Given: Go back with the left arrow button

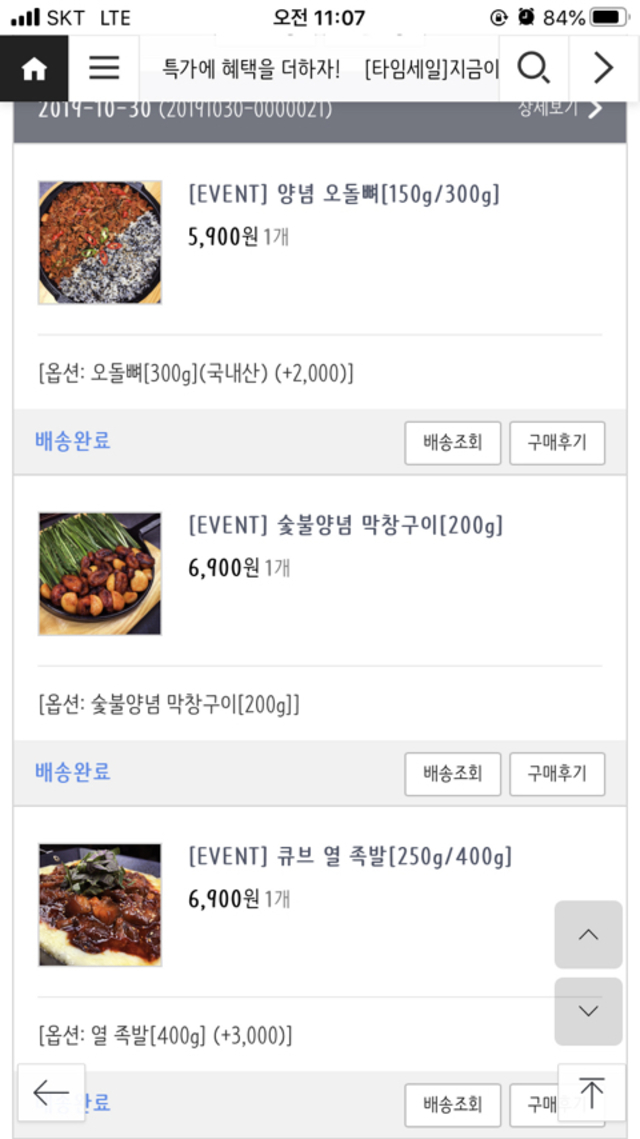Looking at the screenshot, I should click(x=51, y=1093).
